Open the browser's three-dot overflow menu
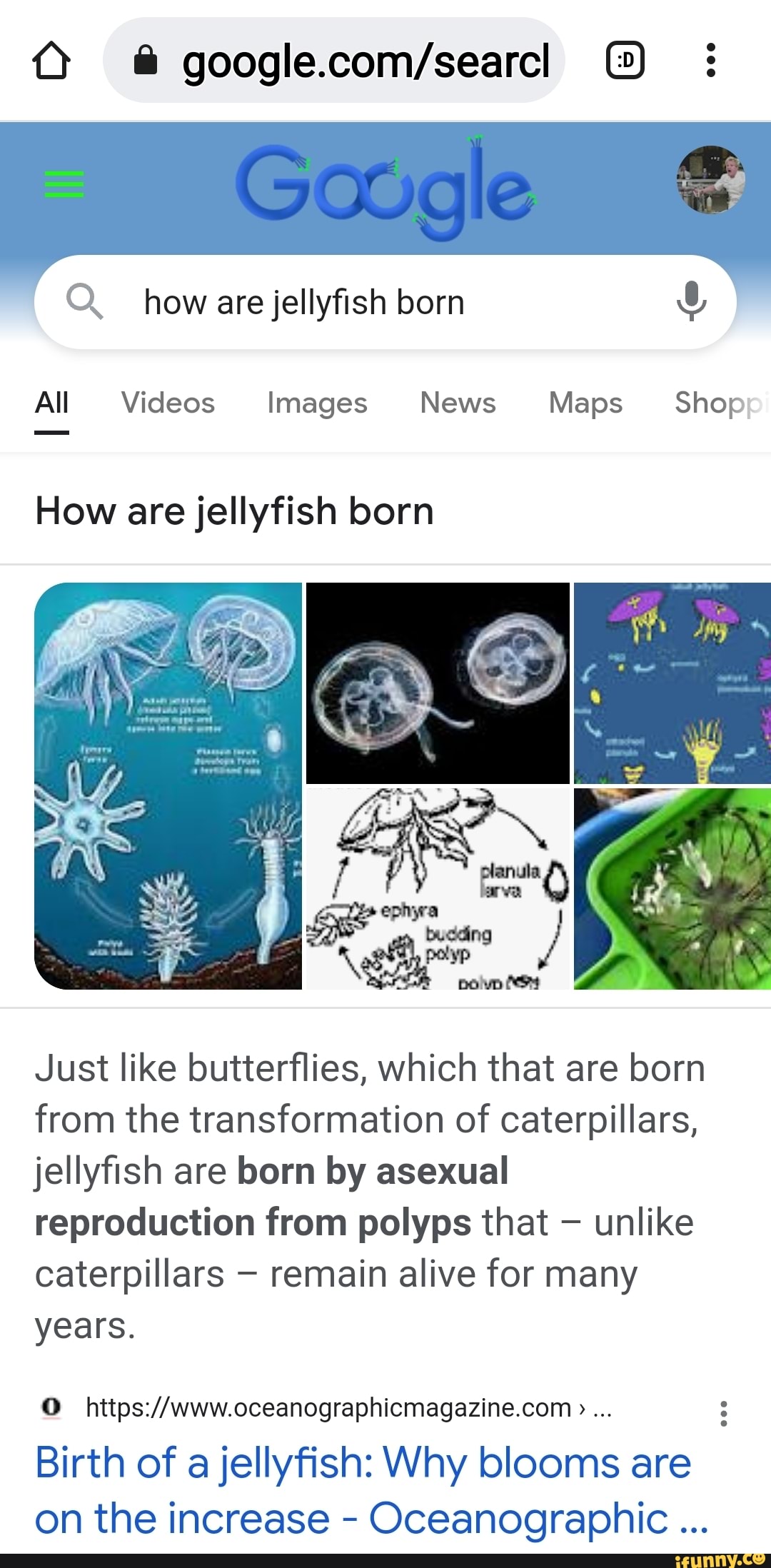 tap(710, 61)
